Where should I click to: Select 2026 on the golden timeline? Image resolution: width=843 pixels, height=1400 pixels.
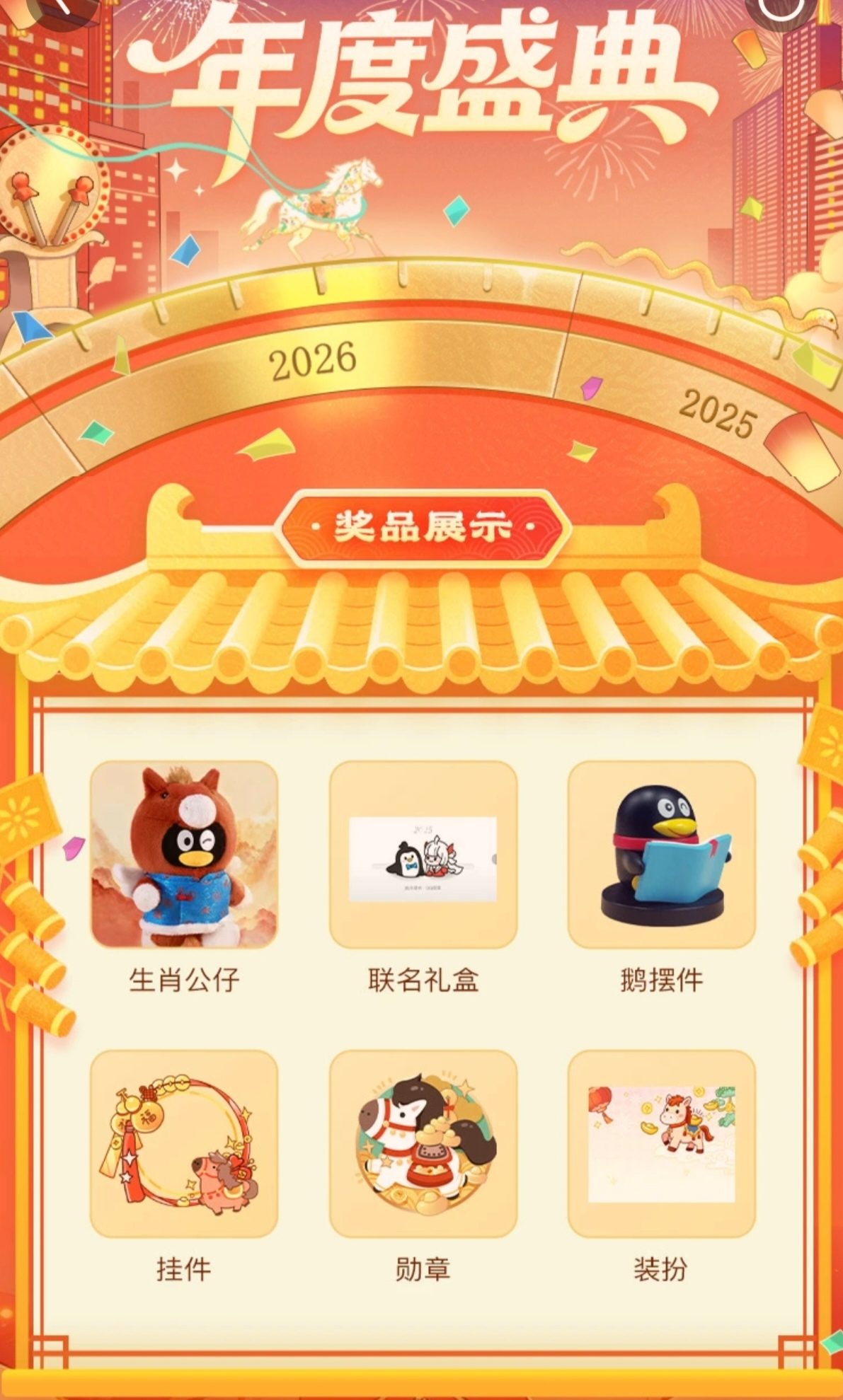click(x=313, y=361)
